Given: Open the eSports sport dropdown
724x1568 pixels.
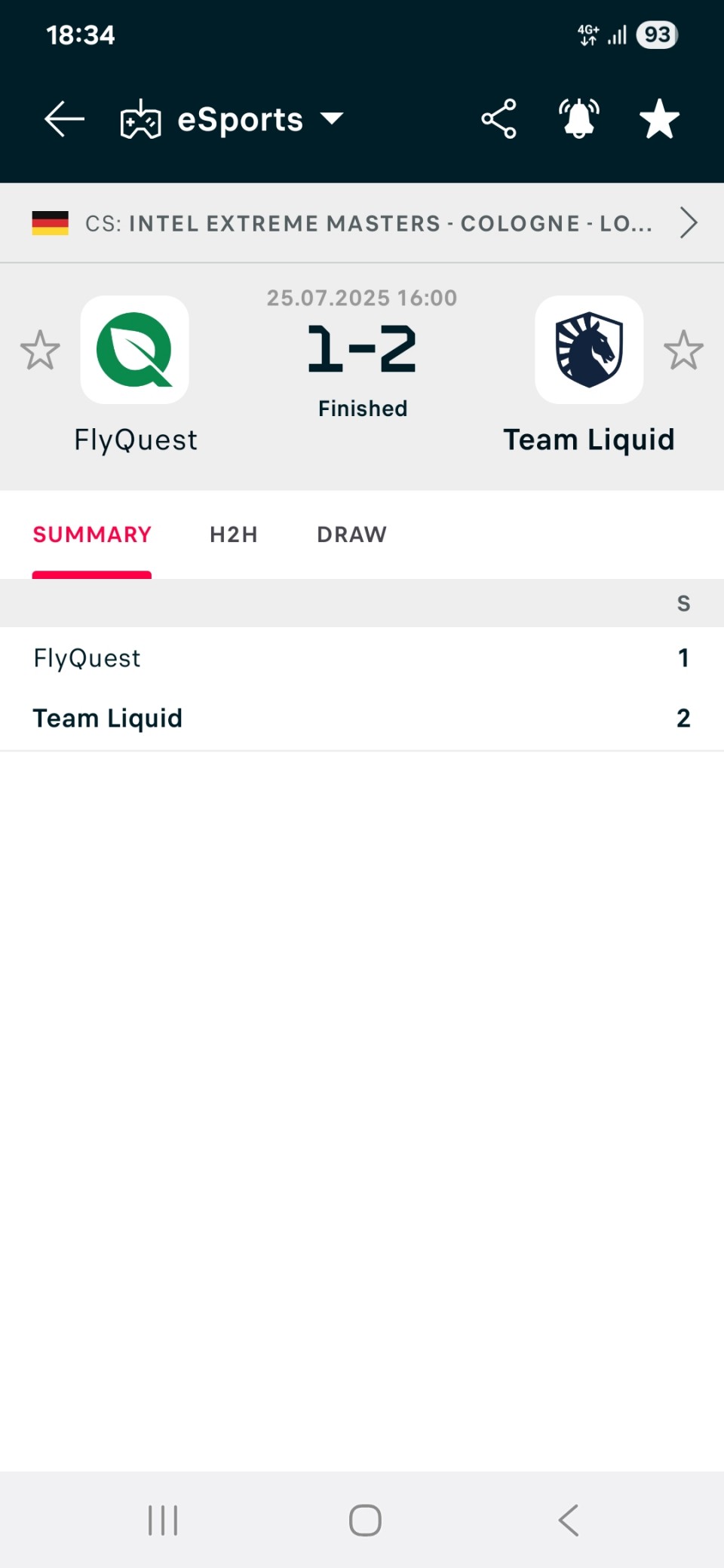Looking at the screenshot, I should pyautogui.click(x=232, y=119).
